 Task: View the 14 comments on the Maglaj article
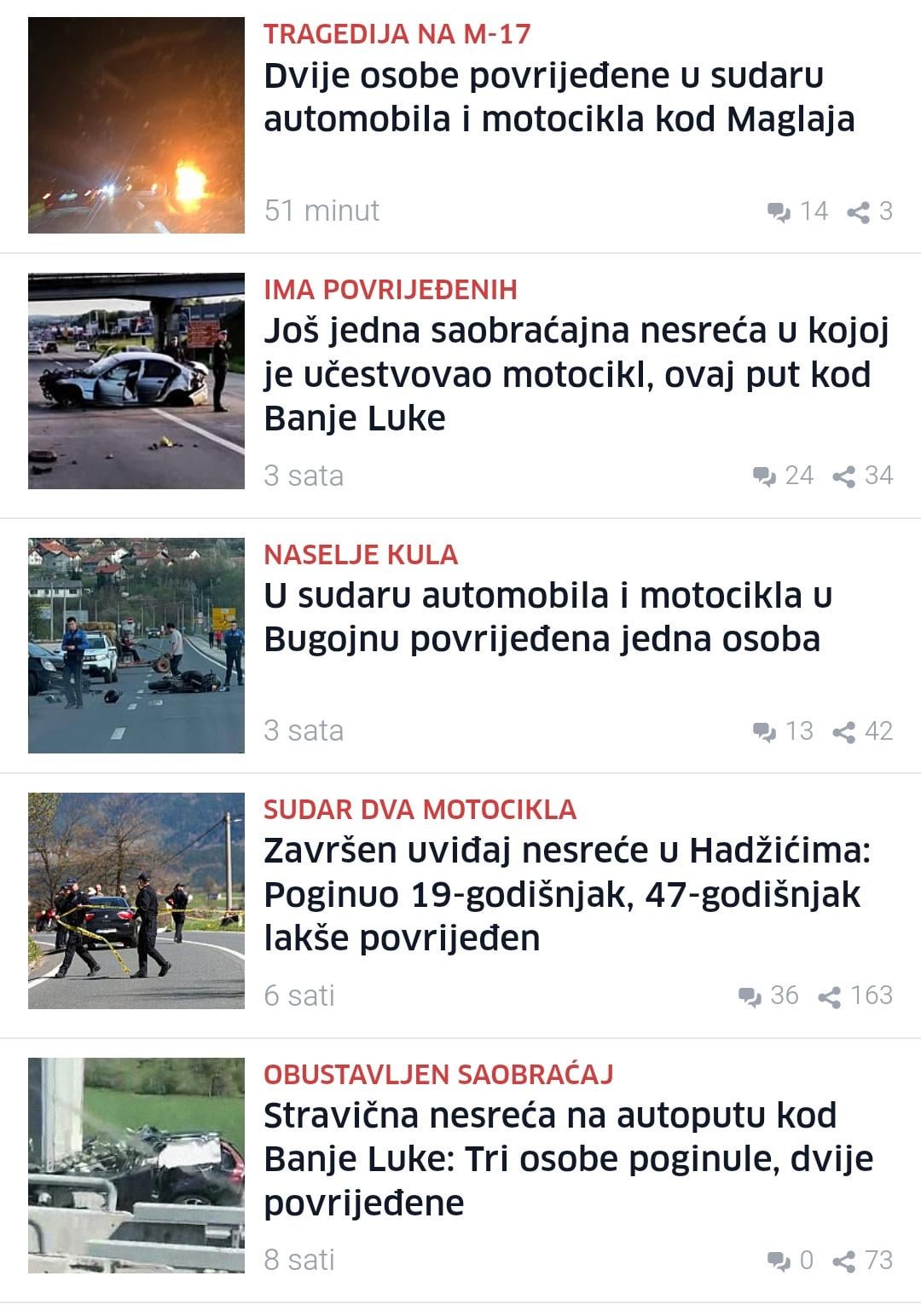[x=797, y=211]
